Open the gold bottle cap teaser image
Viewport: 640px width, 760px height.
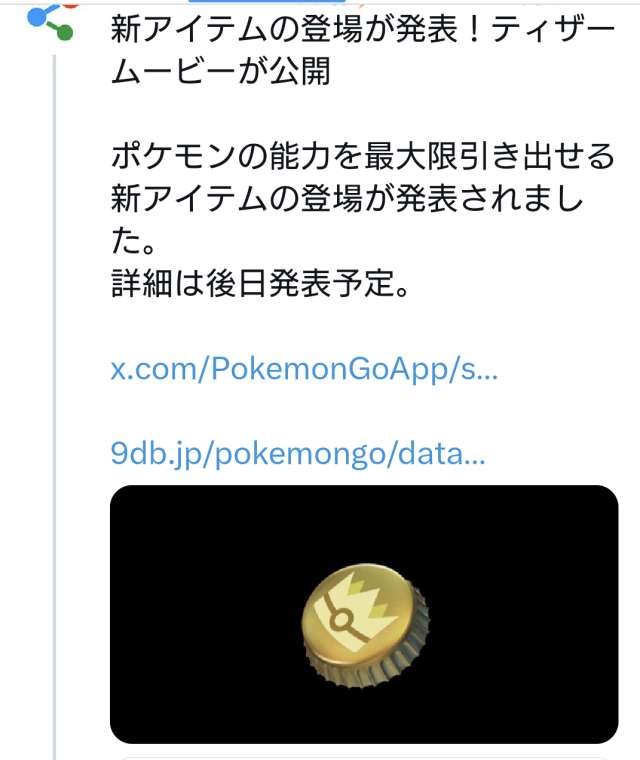(x=363, y=614)
